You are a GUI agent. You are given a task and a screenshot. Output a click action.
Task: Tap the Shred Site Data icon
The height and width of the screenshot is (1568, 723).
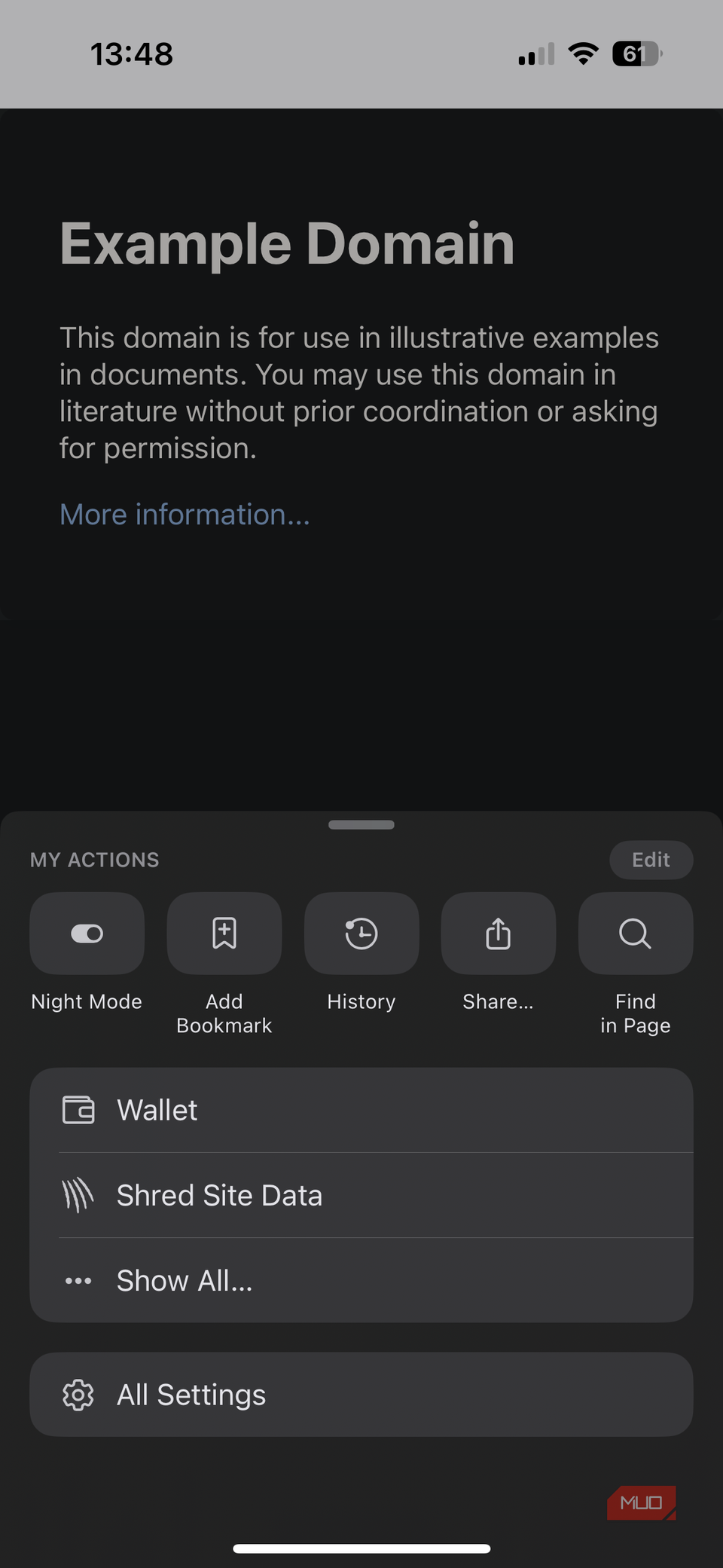[78, 1194]
